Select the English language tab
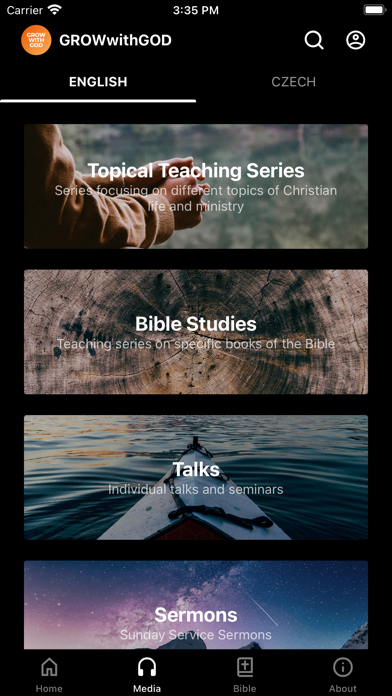Image resolution: width=392 pixels, height=696 pixels. [x=98, y=82]
